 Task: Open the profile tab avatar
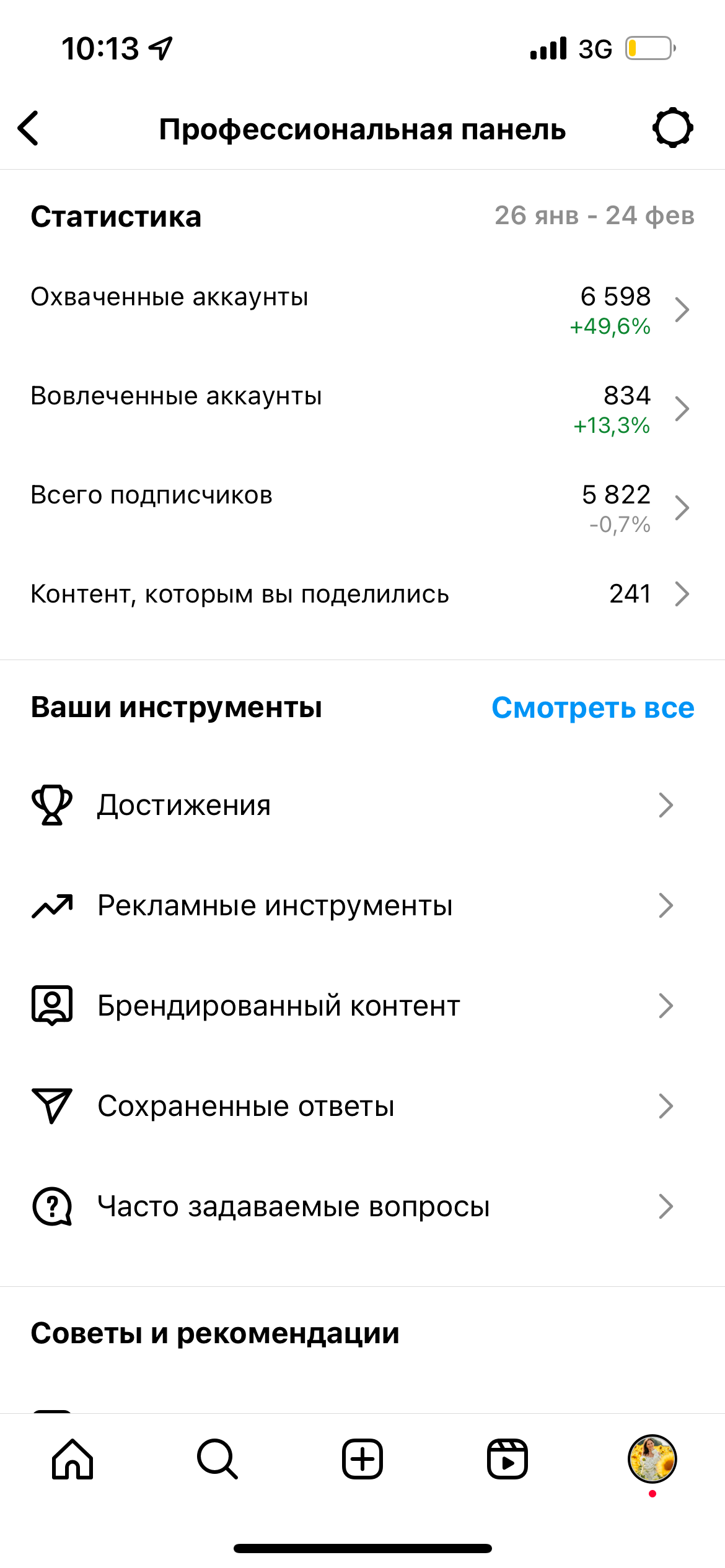652,1459
